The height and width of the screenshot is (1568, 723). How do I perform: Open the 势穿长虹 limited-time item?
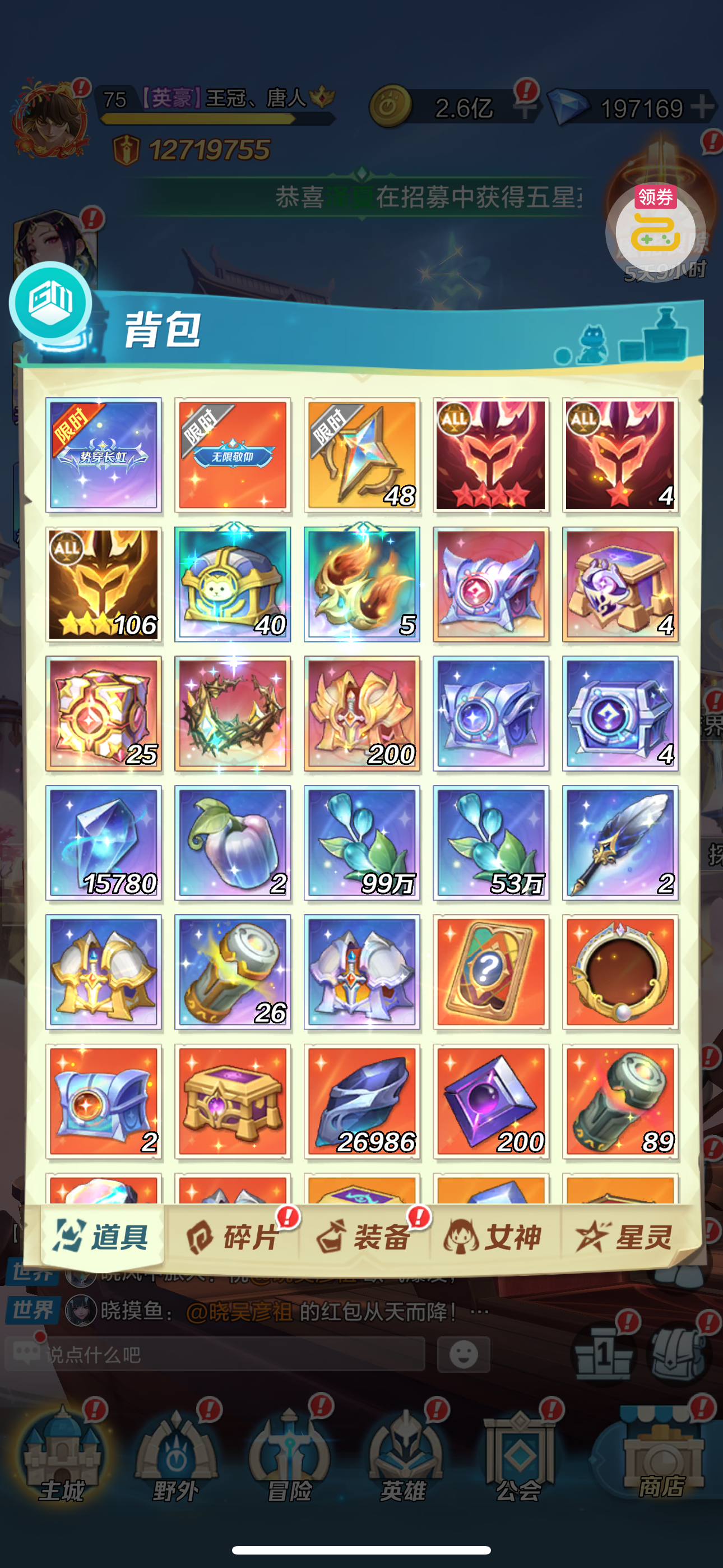pyautogui.click(x=104, y=455)
